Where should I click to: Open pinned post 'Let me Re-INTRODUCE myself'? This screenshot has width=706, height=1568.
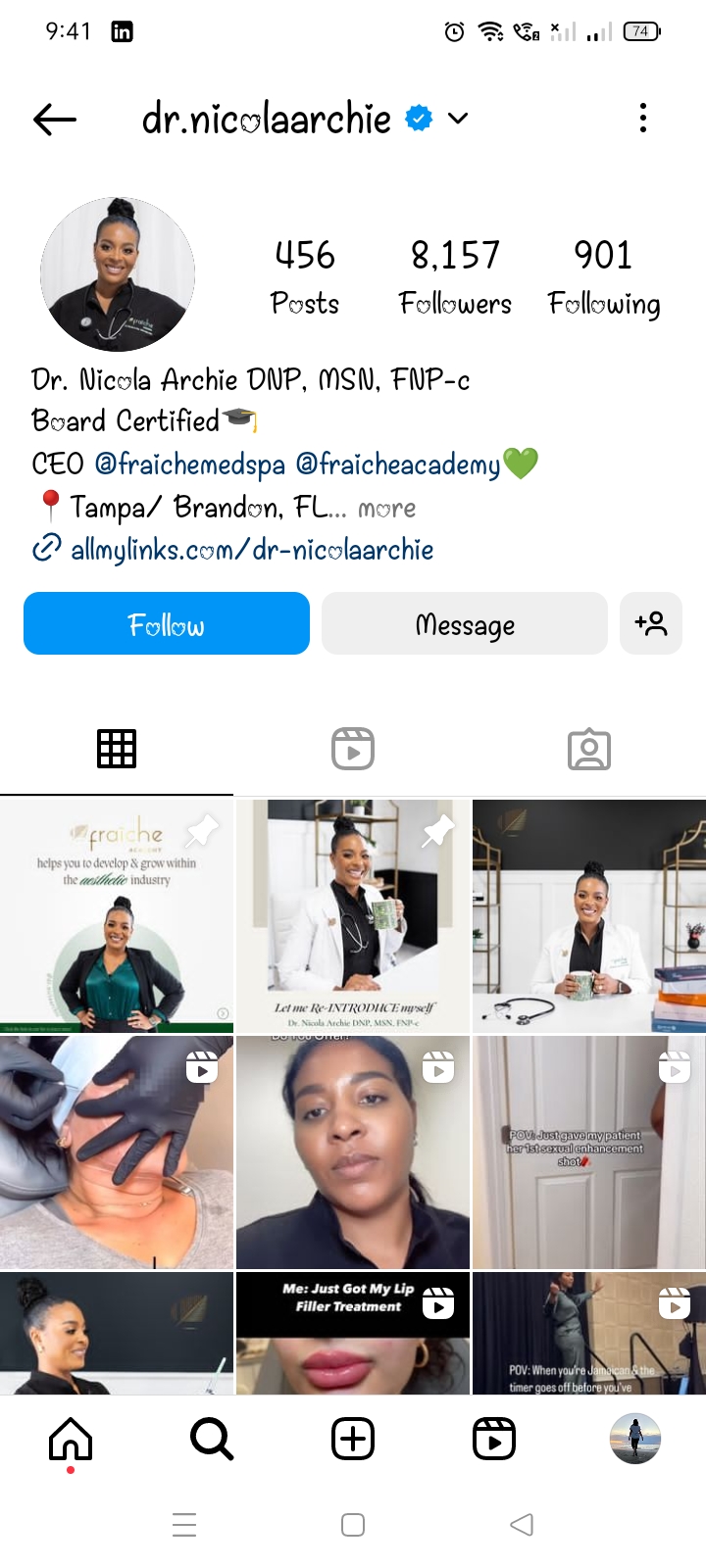pyautogui.click(x=353, y=915)
